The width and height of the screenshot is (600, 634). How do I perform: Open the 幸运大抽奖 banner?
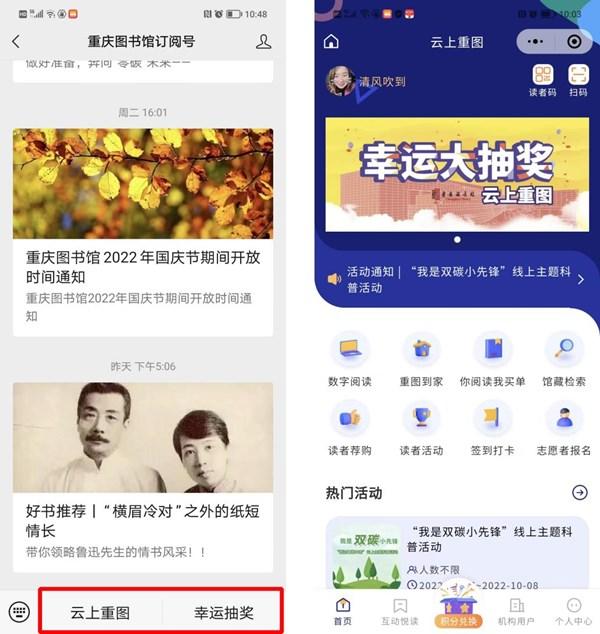[457, 175]
